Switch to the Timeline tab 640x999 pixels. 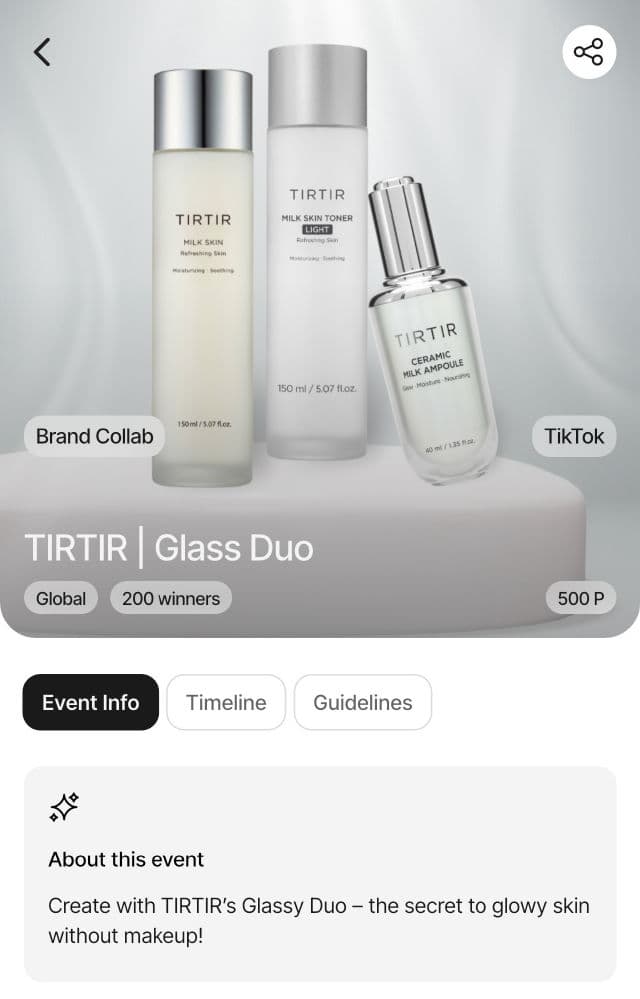(226, 702)
